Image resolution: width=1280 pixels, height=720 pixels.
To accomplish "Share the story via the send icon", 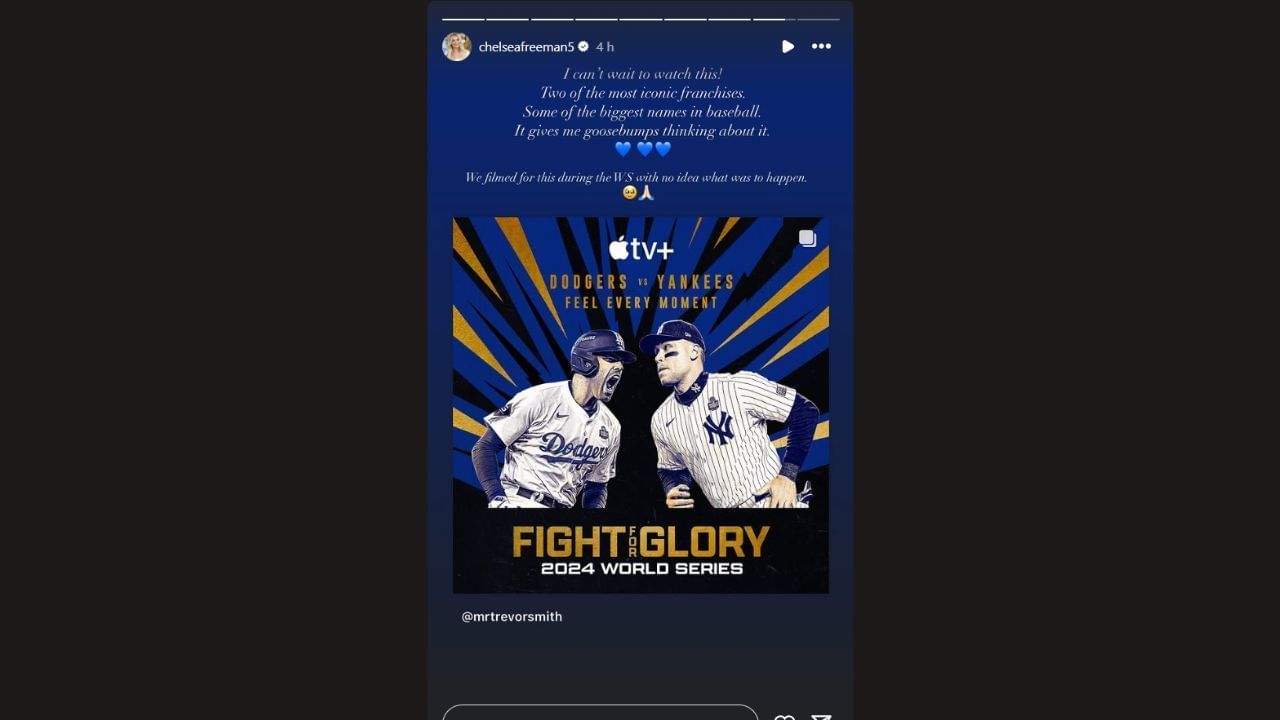I will click(821, 716).
